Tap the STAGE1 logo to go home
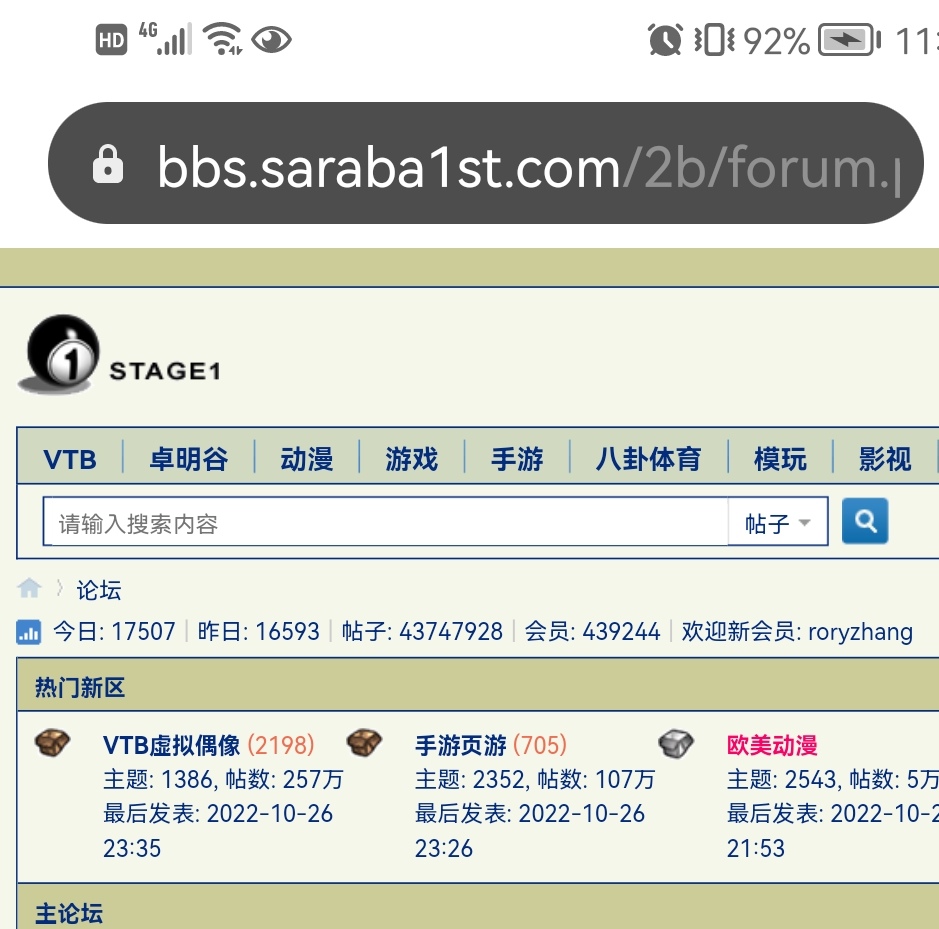The height and width of the screenshot is (929, 939). tap(120, 355)
